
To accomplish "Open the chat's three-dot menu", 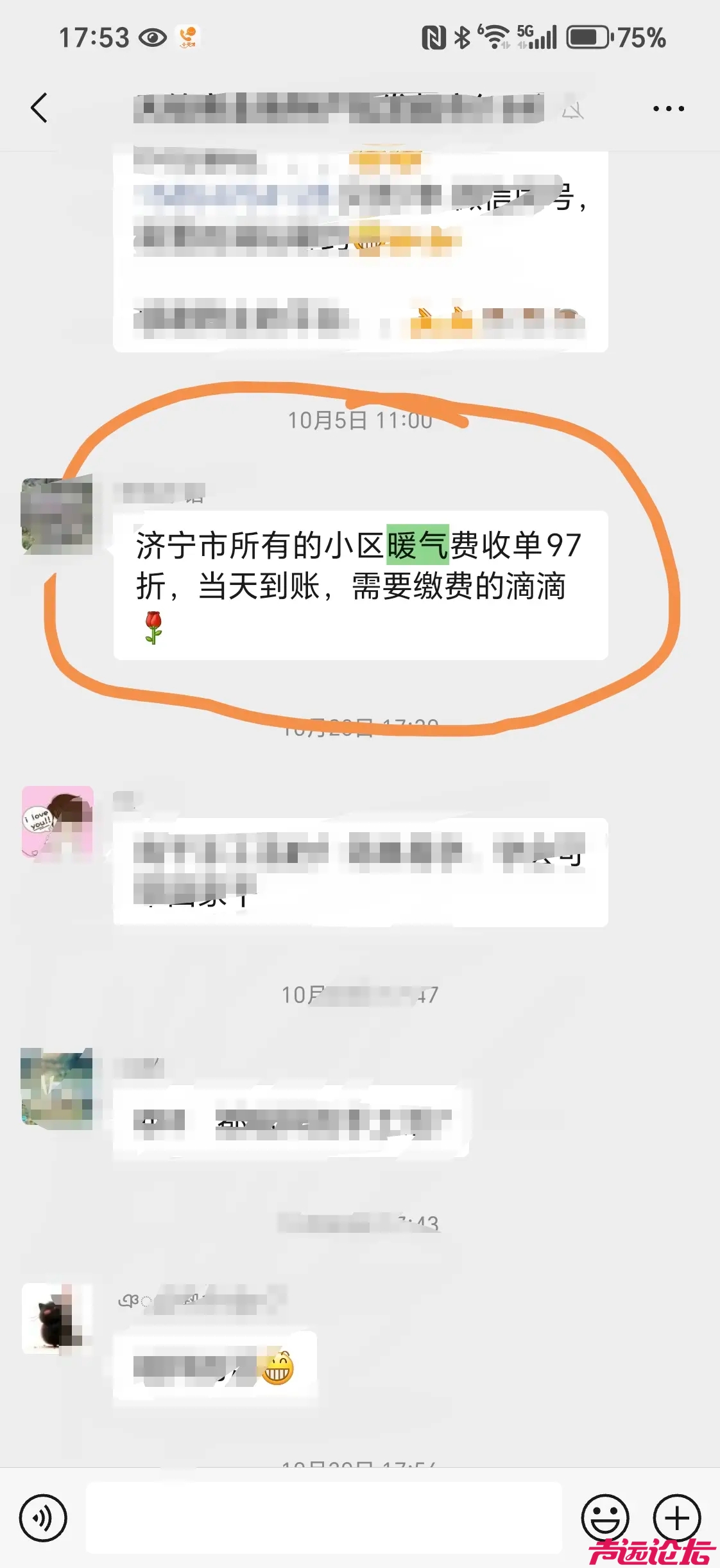I will pos(668,109).
